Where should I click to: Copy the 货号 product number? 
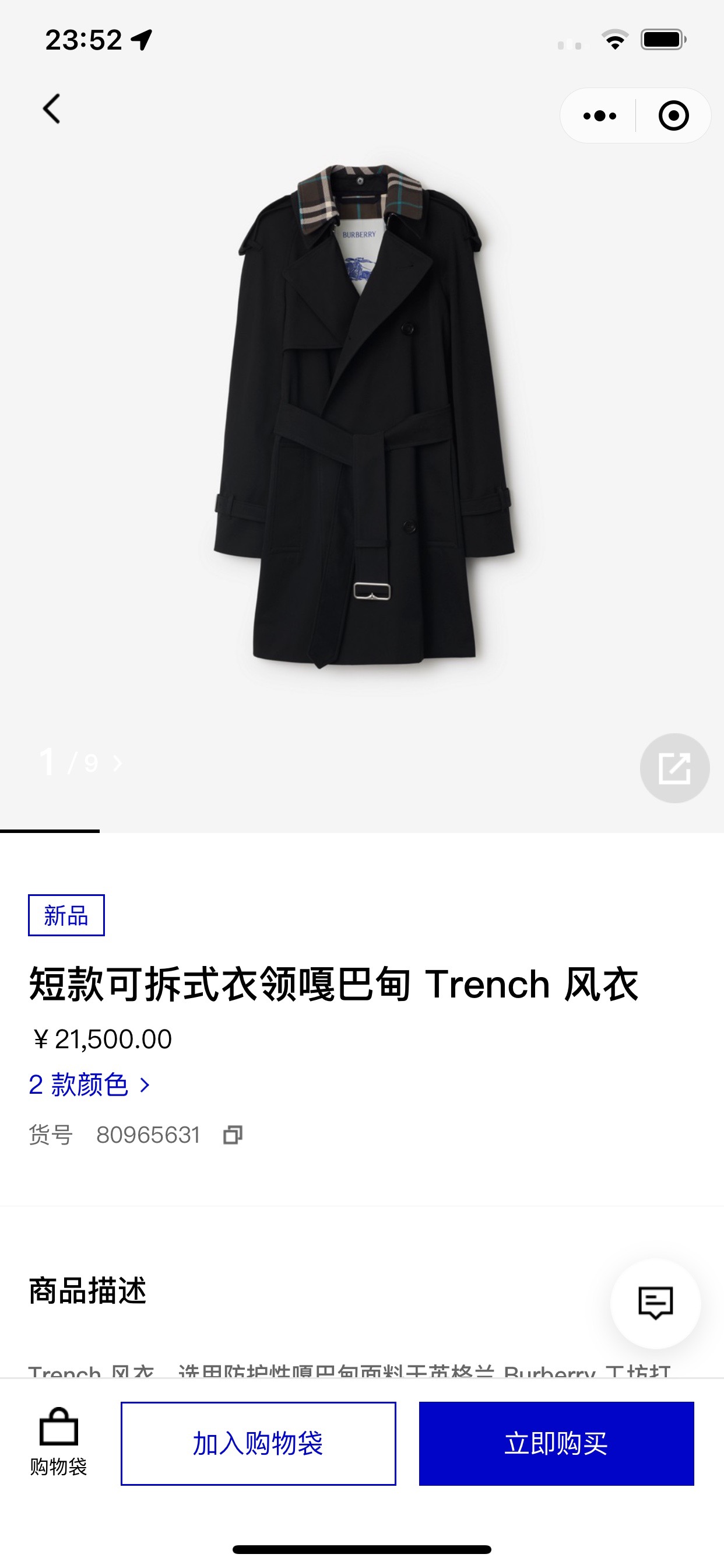pyautogui.click(x=233, y=1135)
